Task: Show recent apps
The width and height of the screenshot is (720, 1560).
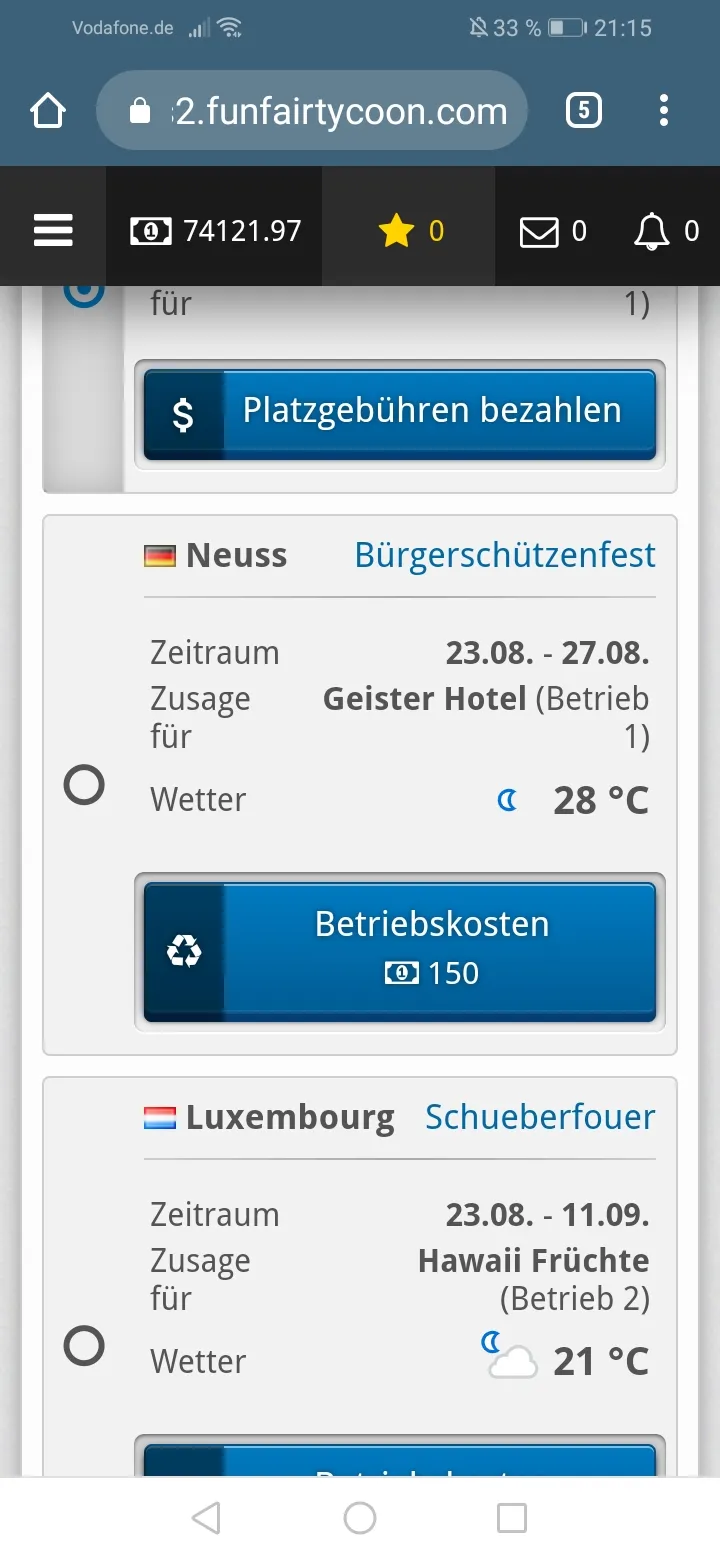Action: (x=512, y=1518)
